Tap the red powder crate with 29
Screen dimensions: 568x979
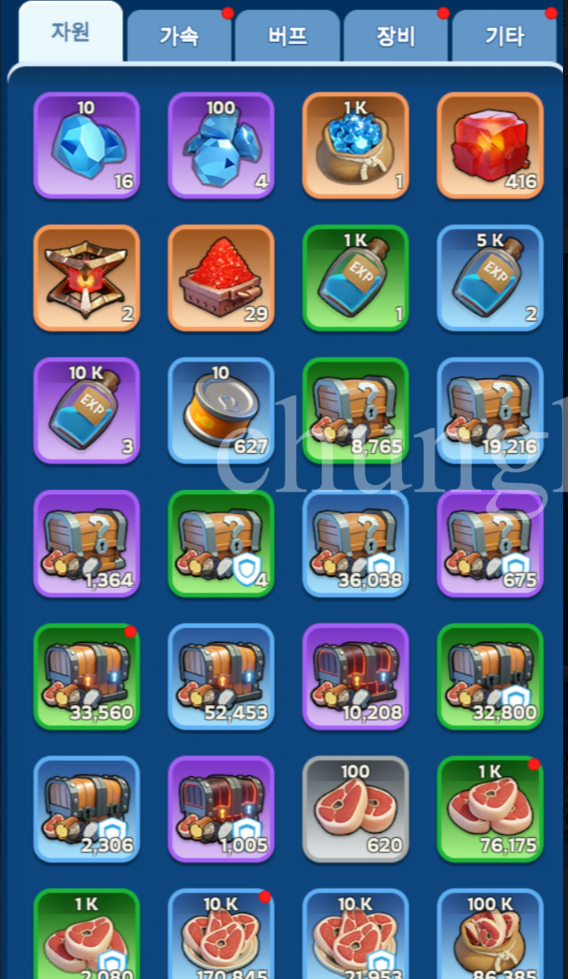[221, 278]
